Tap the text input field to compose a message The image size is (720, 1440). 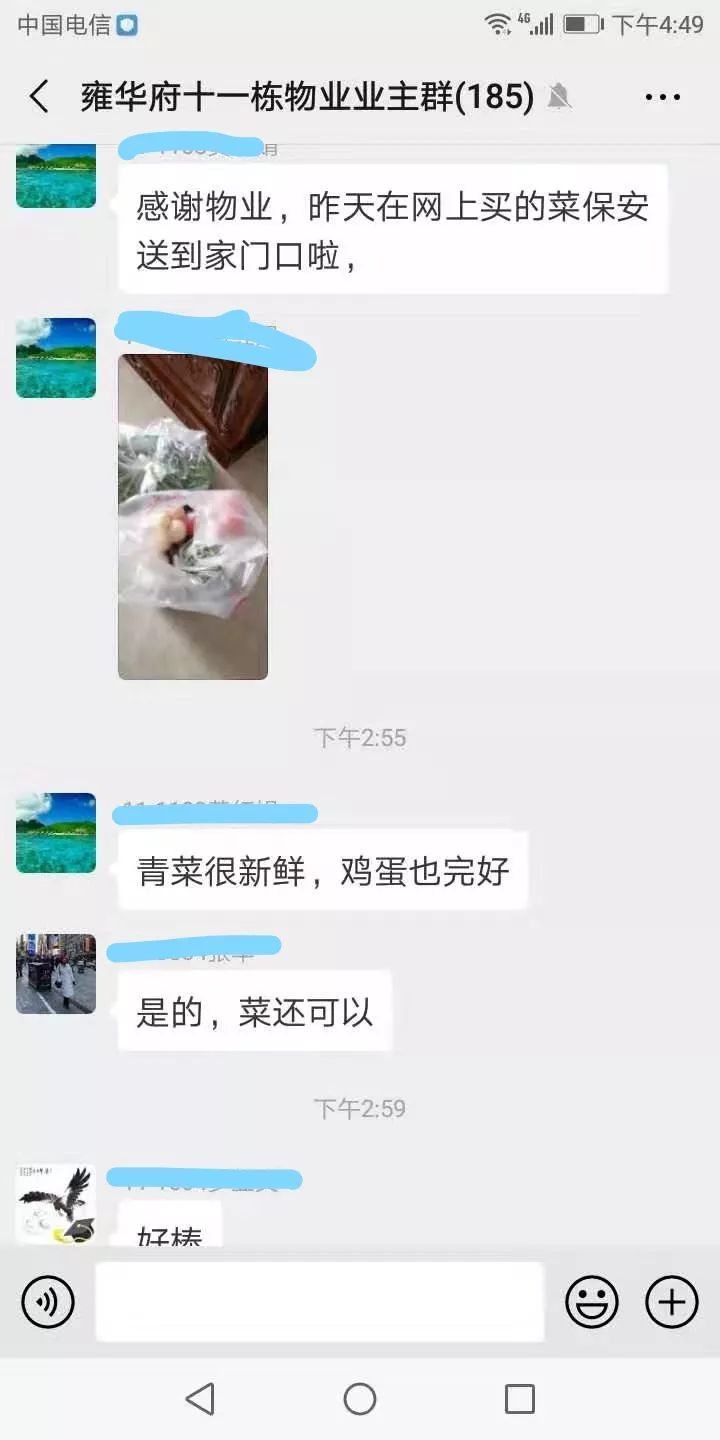pos(320,1302)
